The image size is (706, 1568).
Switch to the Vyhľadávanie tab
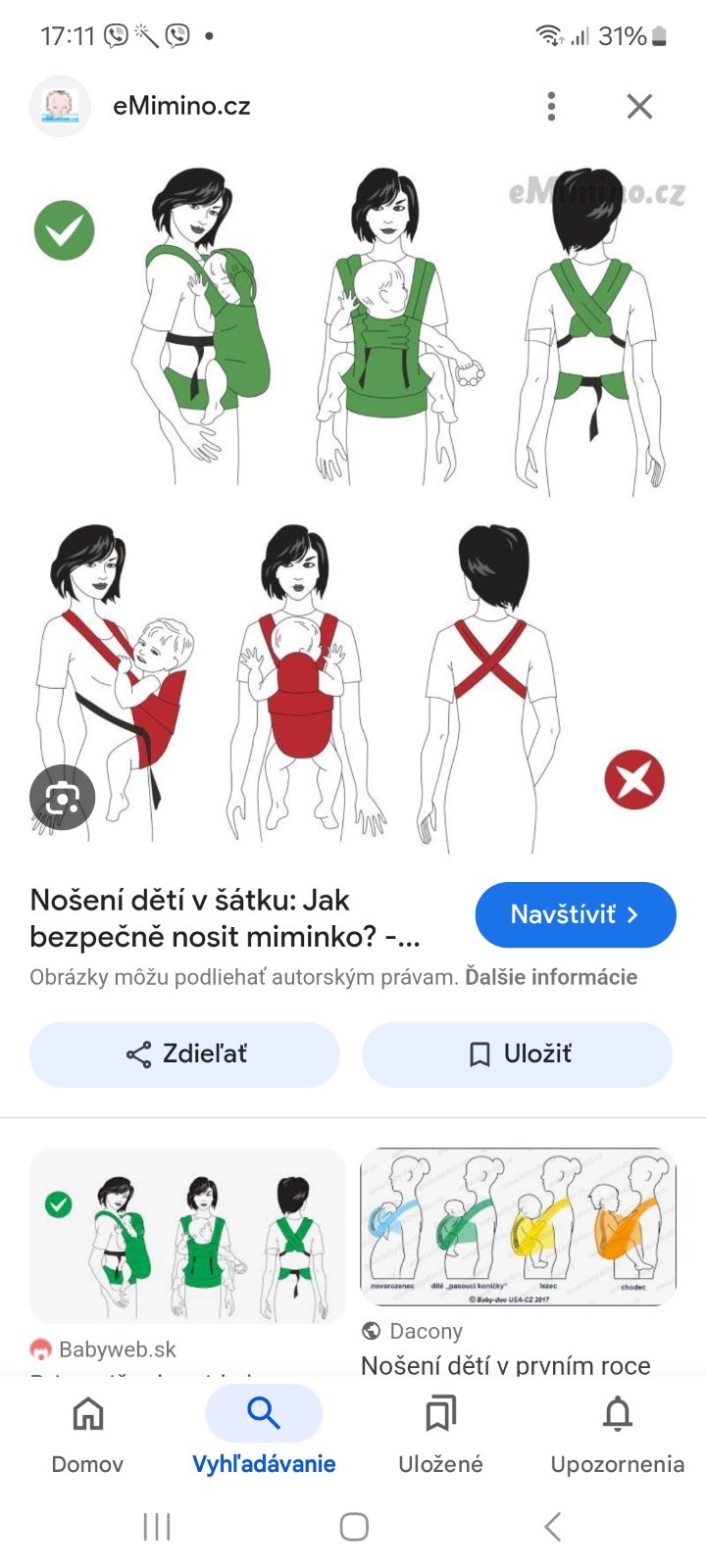(264, 1432)
